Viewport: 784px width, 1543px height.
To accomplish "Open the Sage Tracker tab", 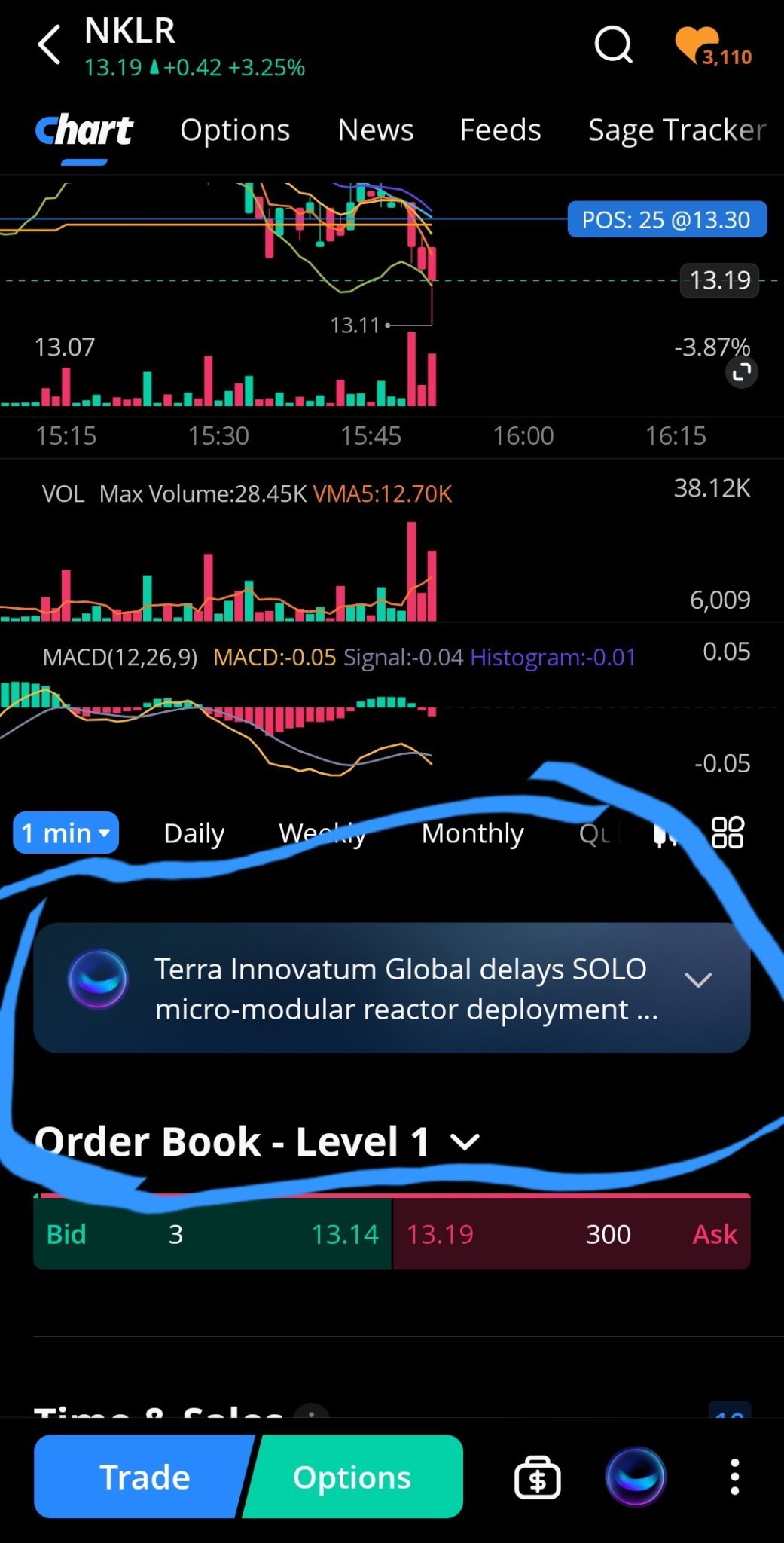I will [x=676, y=130].
